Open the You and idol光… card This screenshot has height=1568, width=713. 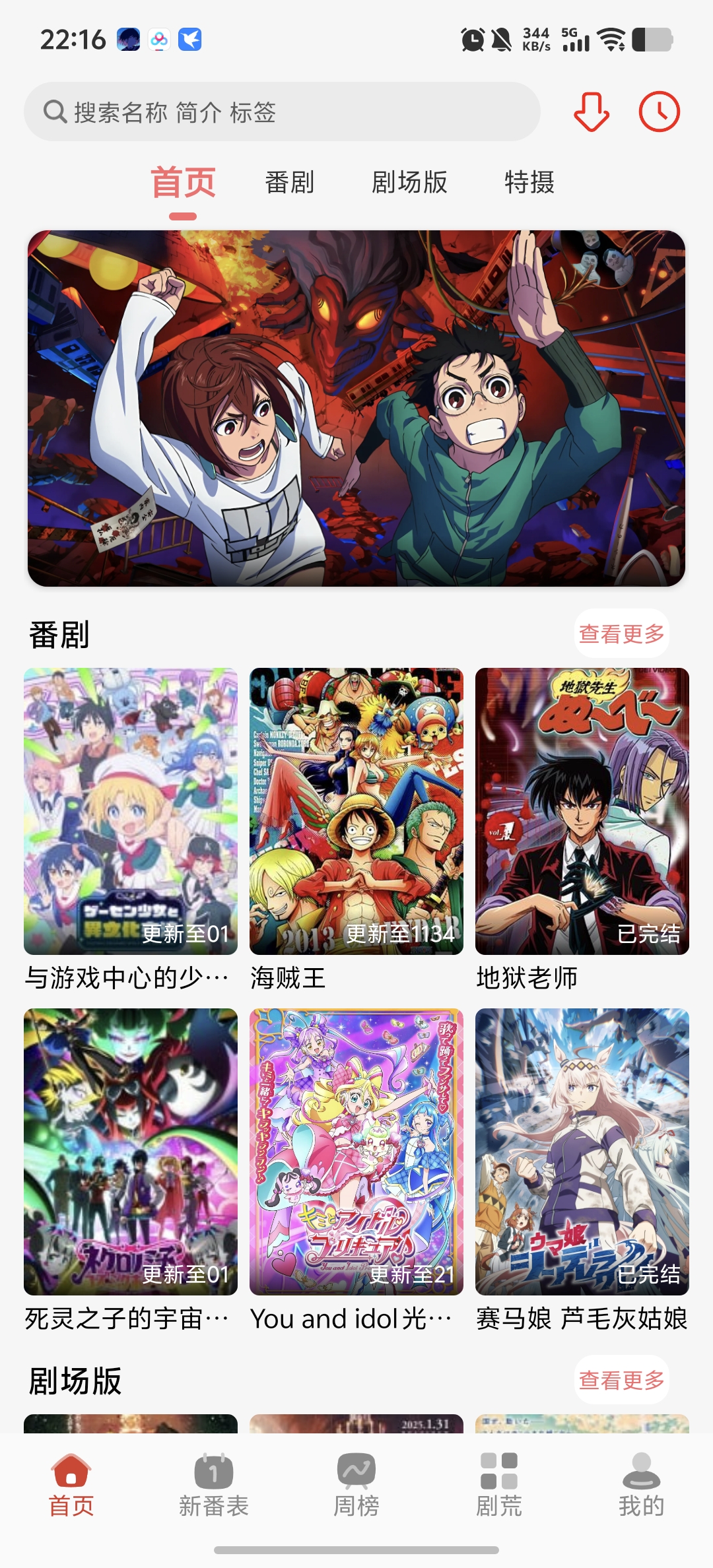point(356,1171)
